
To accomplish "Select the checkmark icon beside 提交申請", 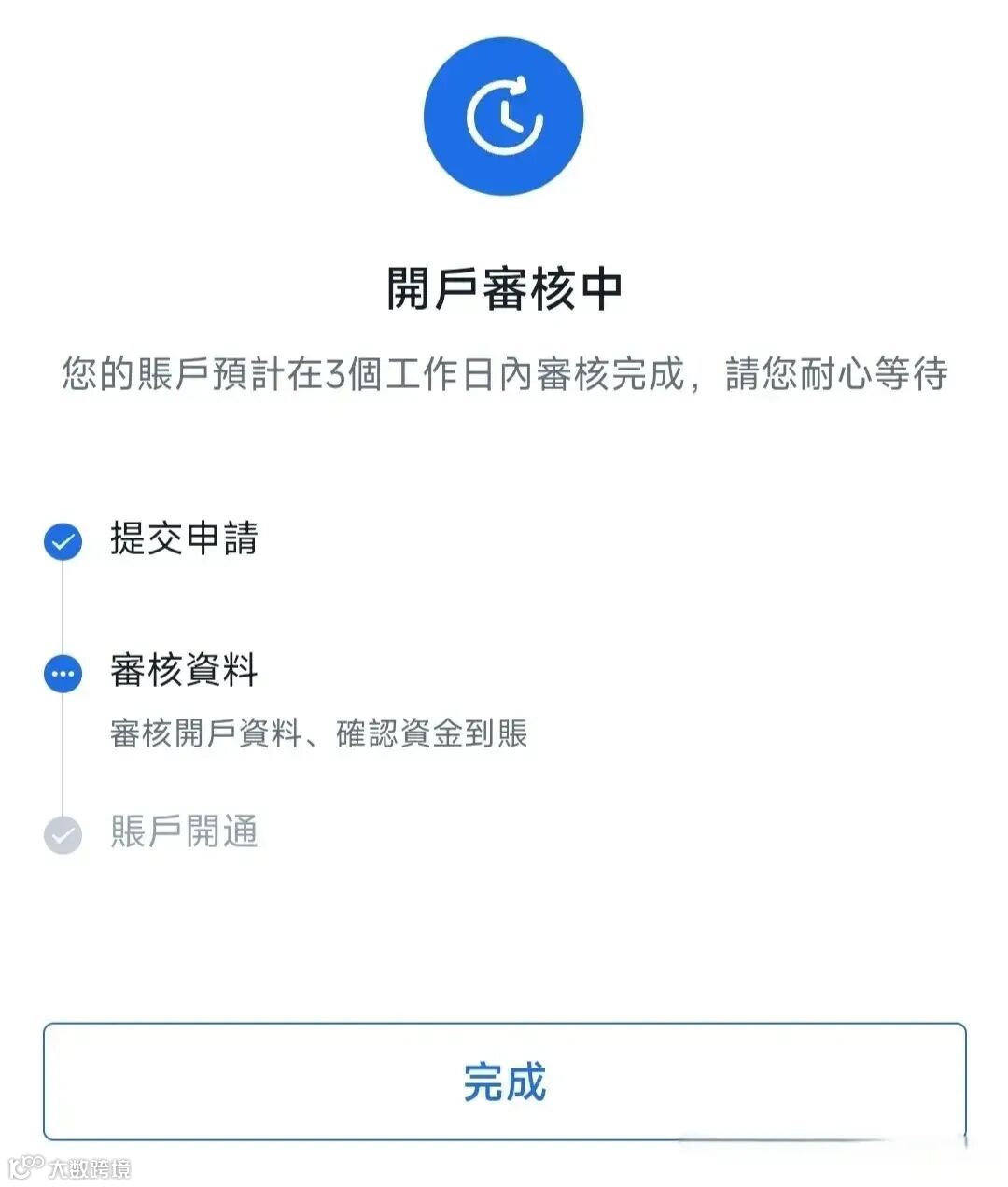I will point(62,539).
